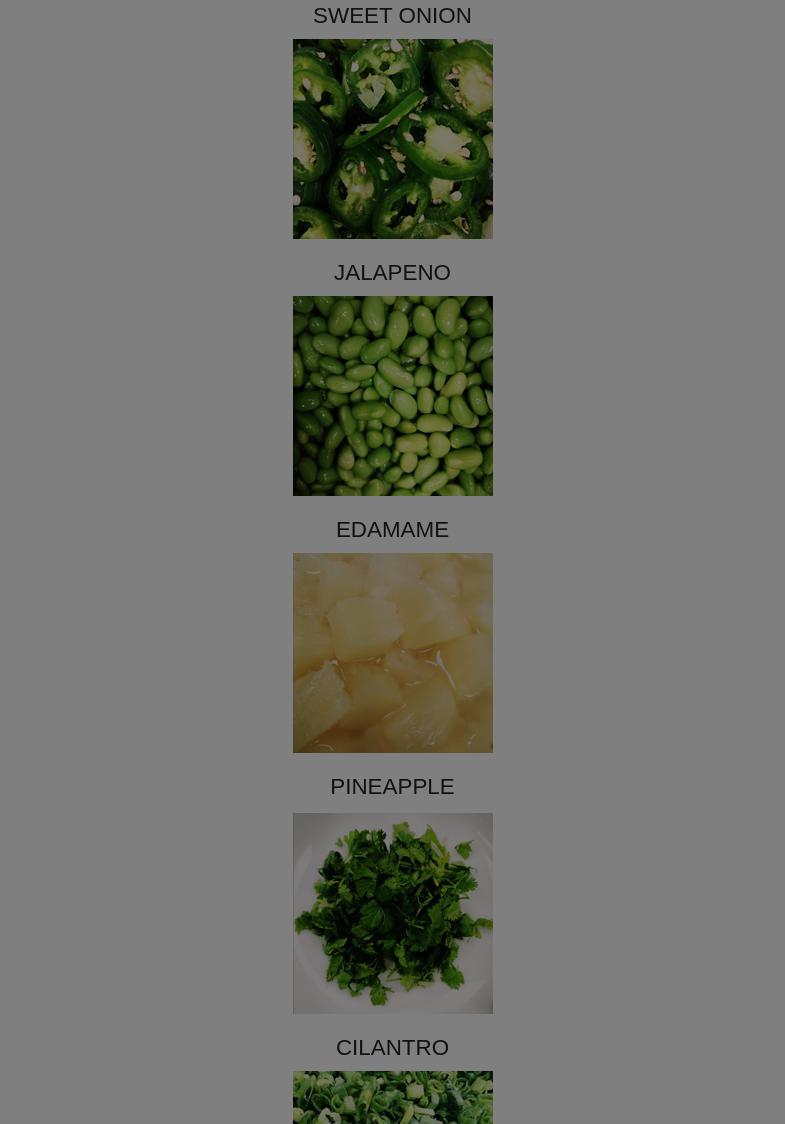Choose the edamame picture tile
This screenshot has height=1124, width=785.
[x=392, y=396]
